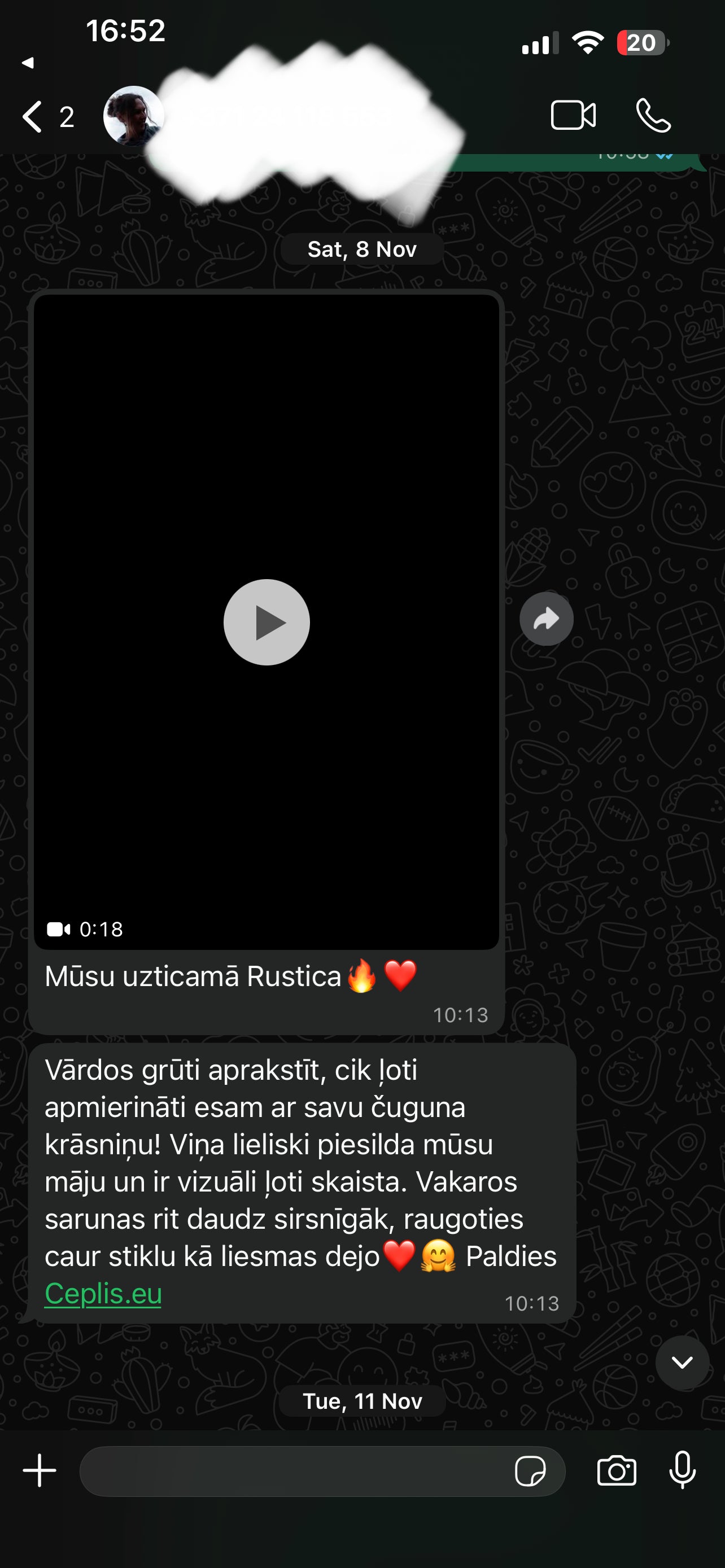Jump to the latest messages
The height and width of the screenshot is (1568, 725).
(682, 1362)
